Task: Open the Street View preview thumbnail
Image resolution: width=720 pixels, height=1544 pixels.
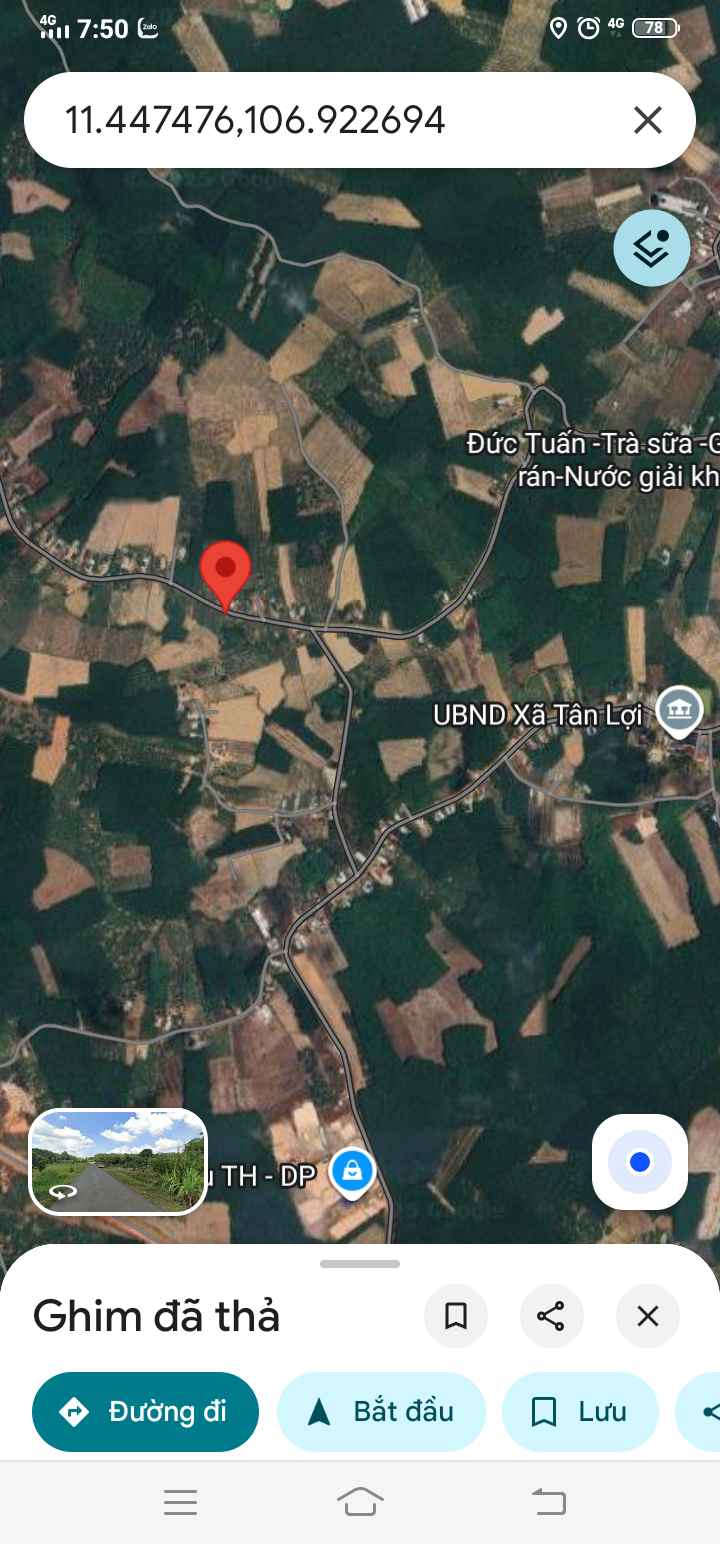Action: pos(118,1161)
